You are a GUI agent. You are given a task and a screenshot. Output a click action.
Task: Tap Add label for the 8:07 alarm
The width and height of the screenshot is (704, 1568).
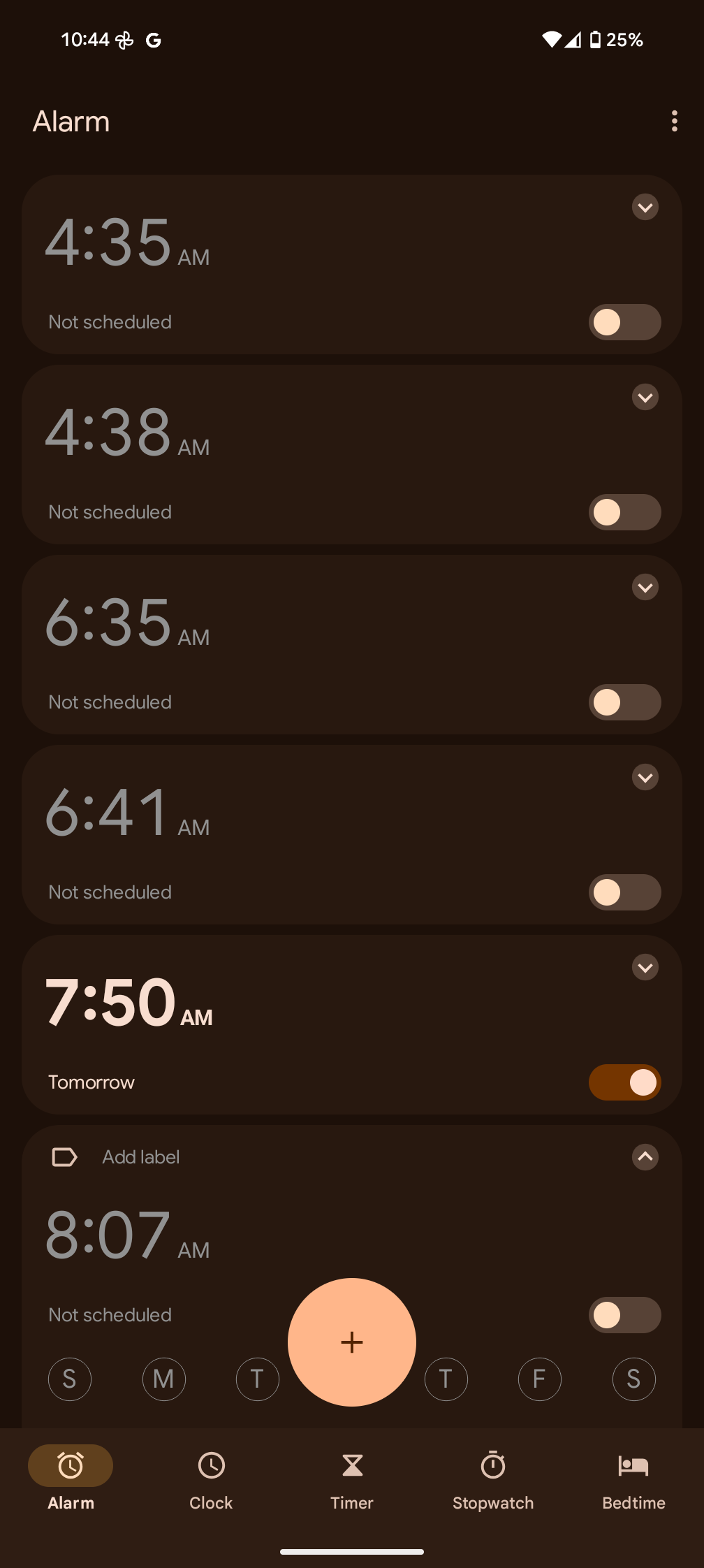point(140,1157)
